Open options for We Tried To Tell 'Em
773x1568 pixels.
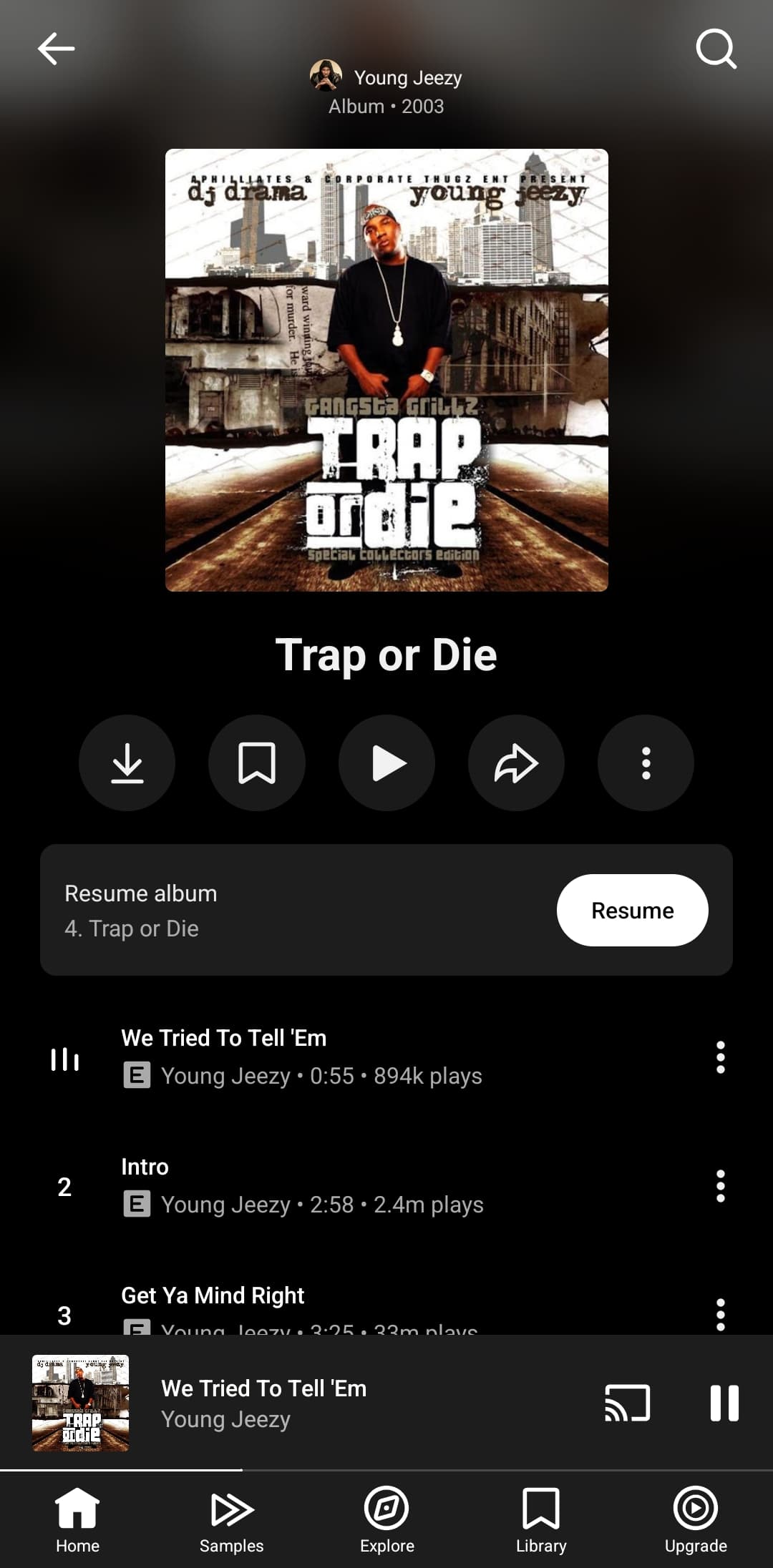click(x=720, y=1057)
